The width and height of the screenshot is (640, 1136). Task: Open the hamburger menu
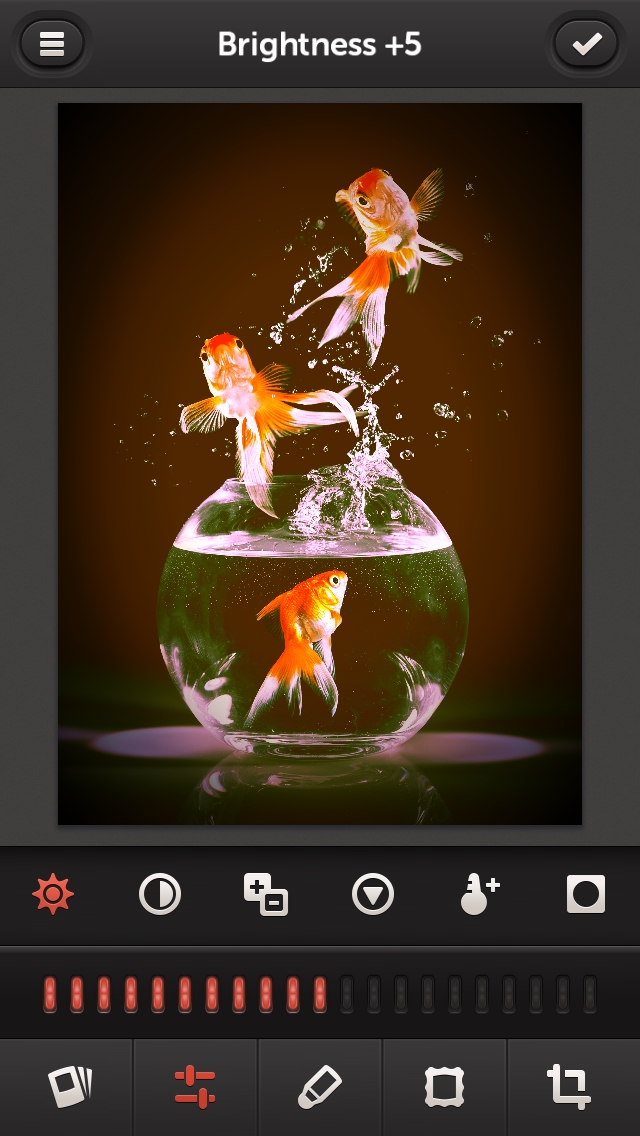(51, 44)
